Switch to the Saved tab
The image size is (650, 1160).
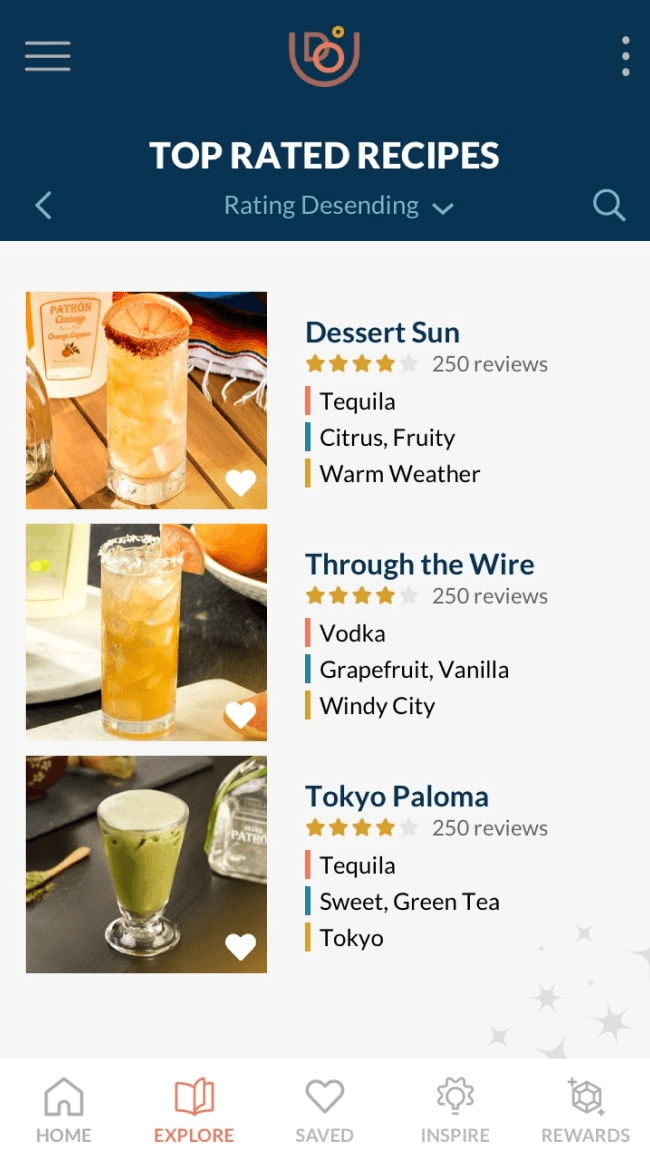click(x=324, y=1110)
